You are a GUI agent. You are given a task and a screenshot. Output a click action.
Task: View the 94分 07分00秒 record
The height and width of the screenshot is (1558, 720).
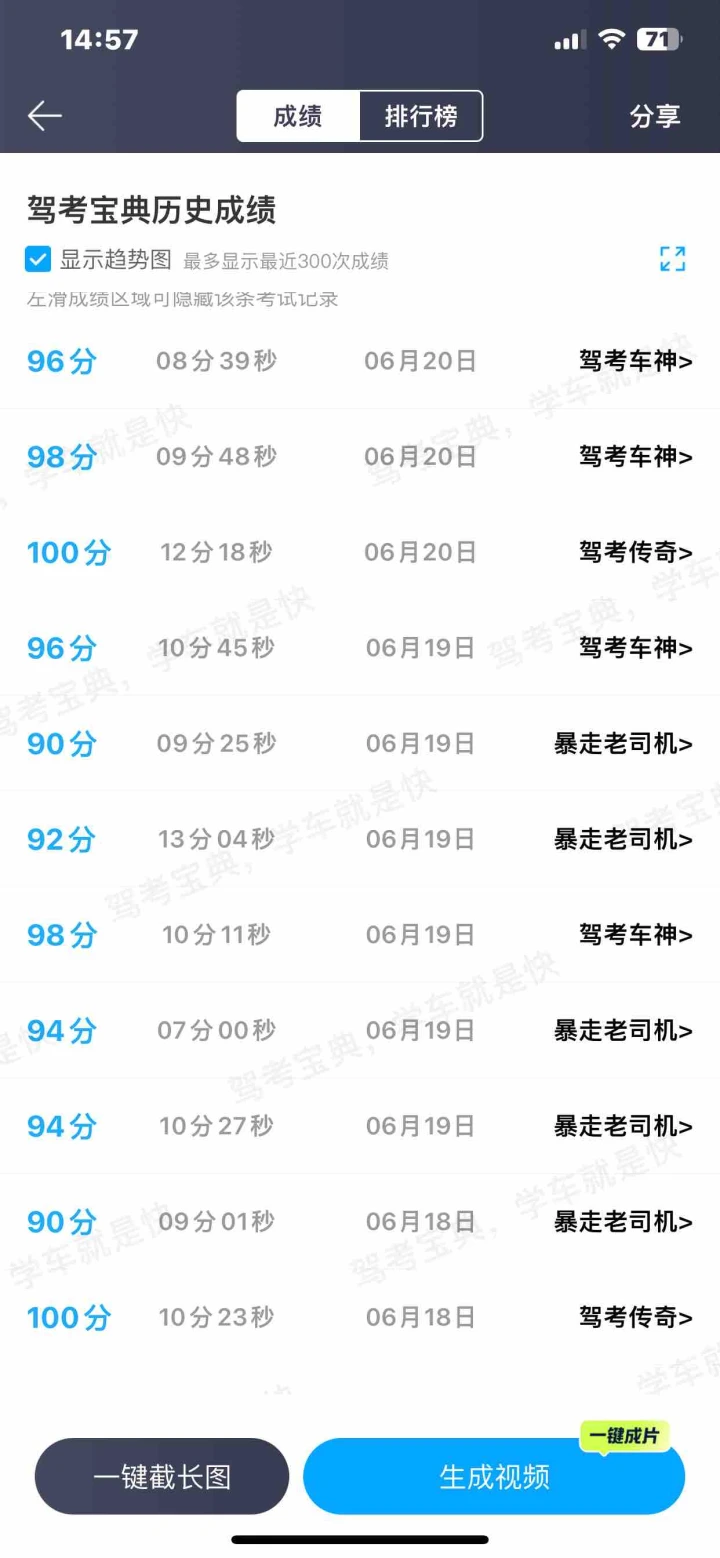(x=360, y=1030)
